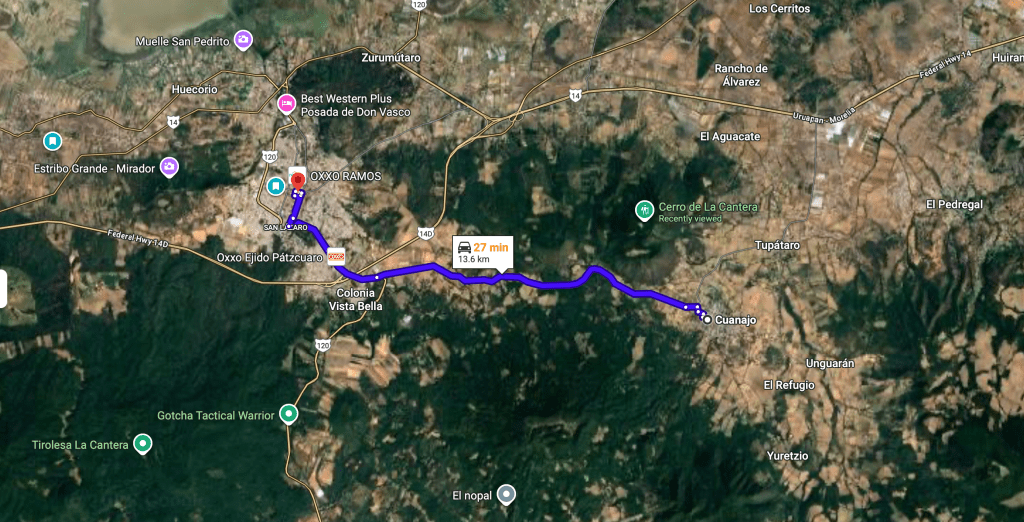Select the 27 min route label

pos(481,251)
